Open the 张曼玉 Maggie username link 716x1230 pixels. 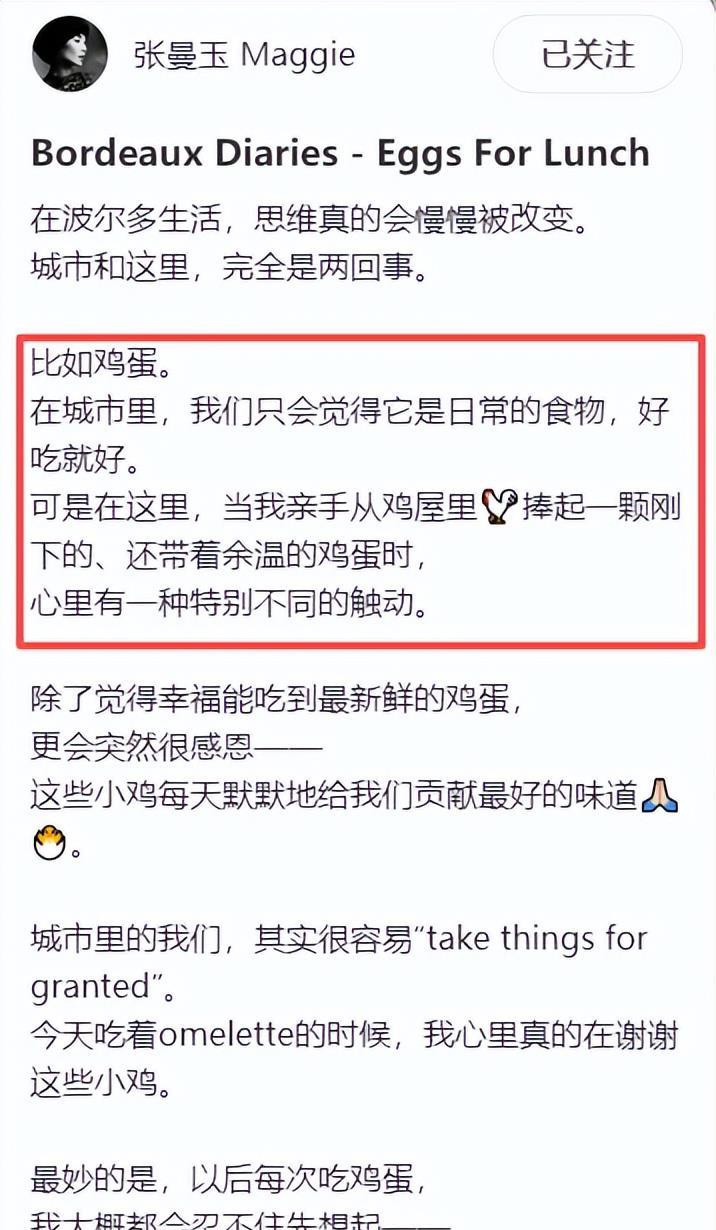pyautogui.click(x=244, y=54)
